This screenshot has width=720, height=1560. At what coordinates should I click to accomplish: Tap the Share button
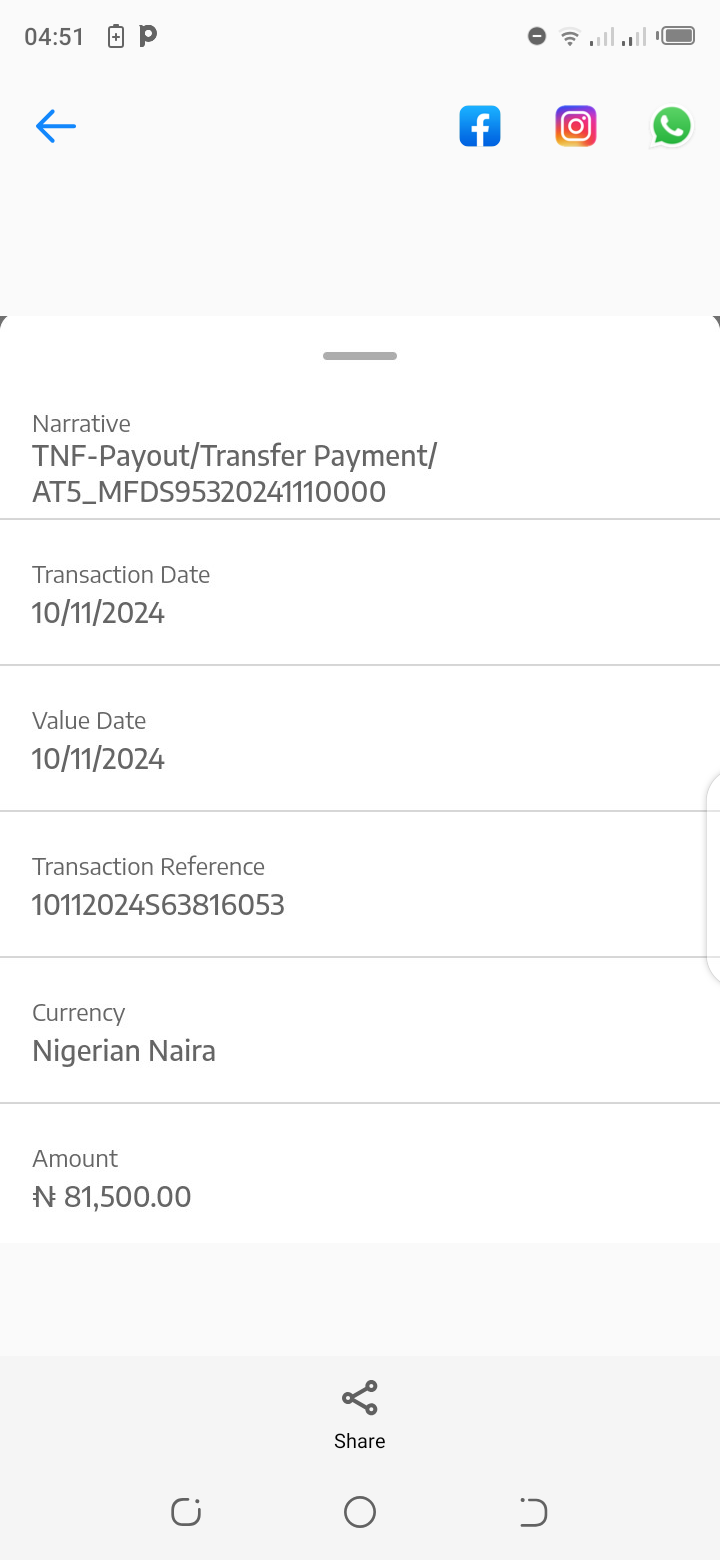click(360, 1413)
